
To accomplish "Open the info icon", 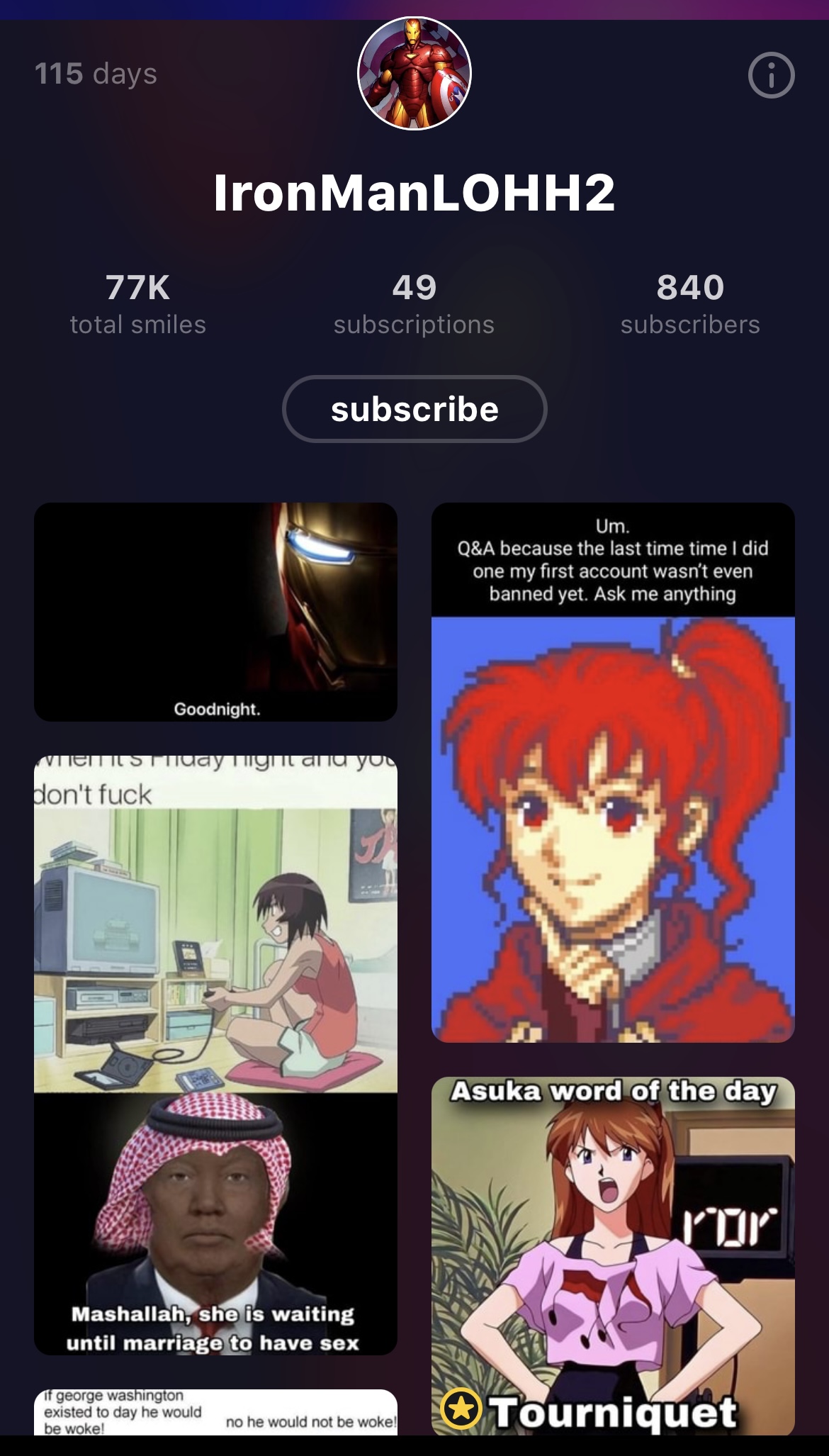I will (771, 75).
